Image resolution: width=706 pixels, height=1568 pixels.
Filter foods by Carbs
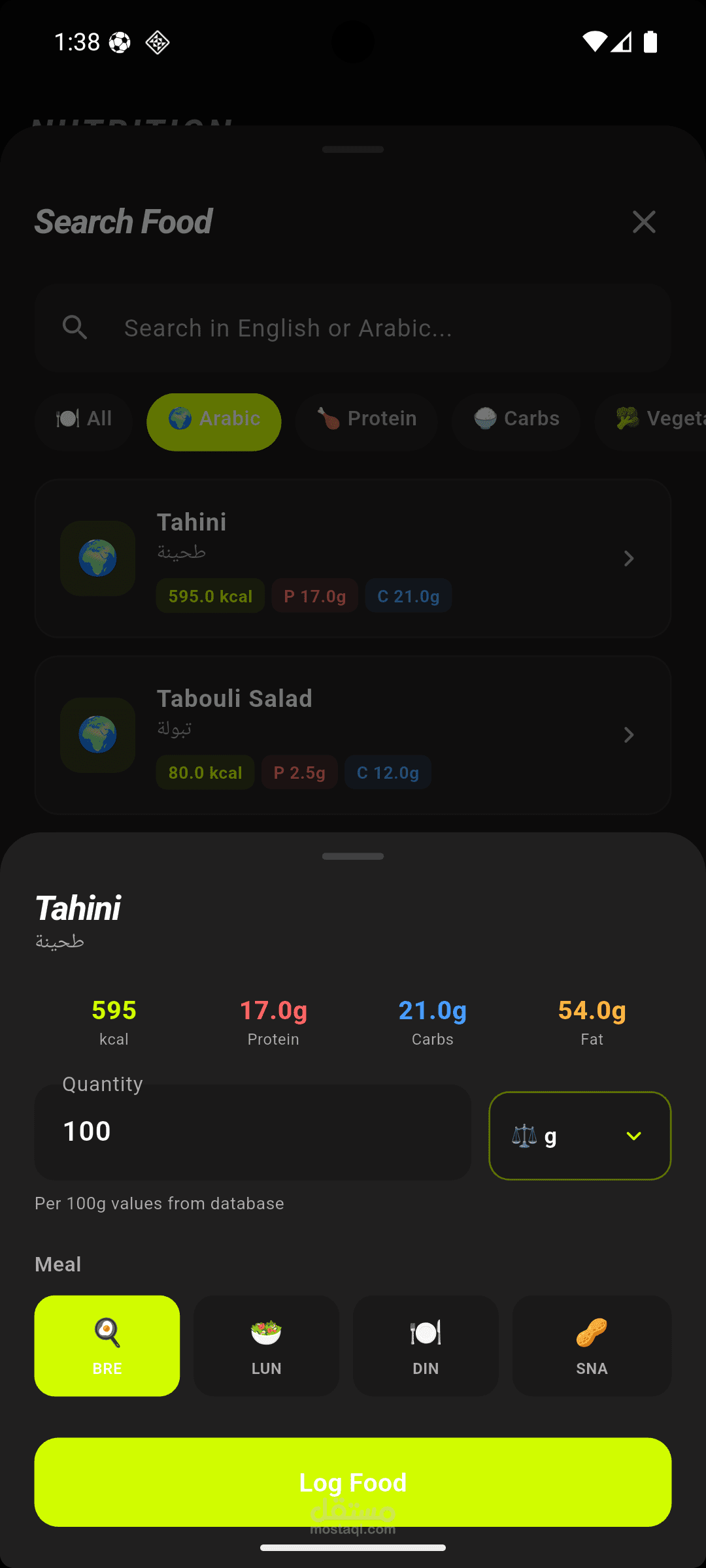click(x=516, y=419)
